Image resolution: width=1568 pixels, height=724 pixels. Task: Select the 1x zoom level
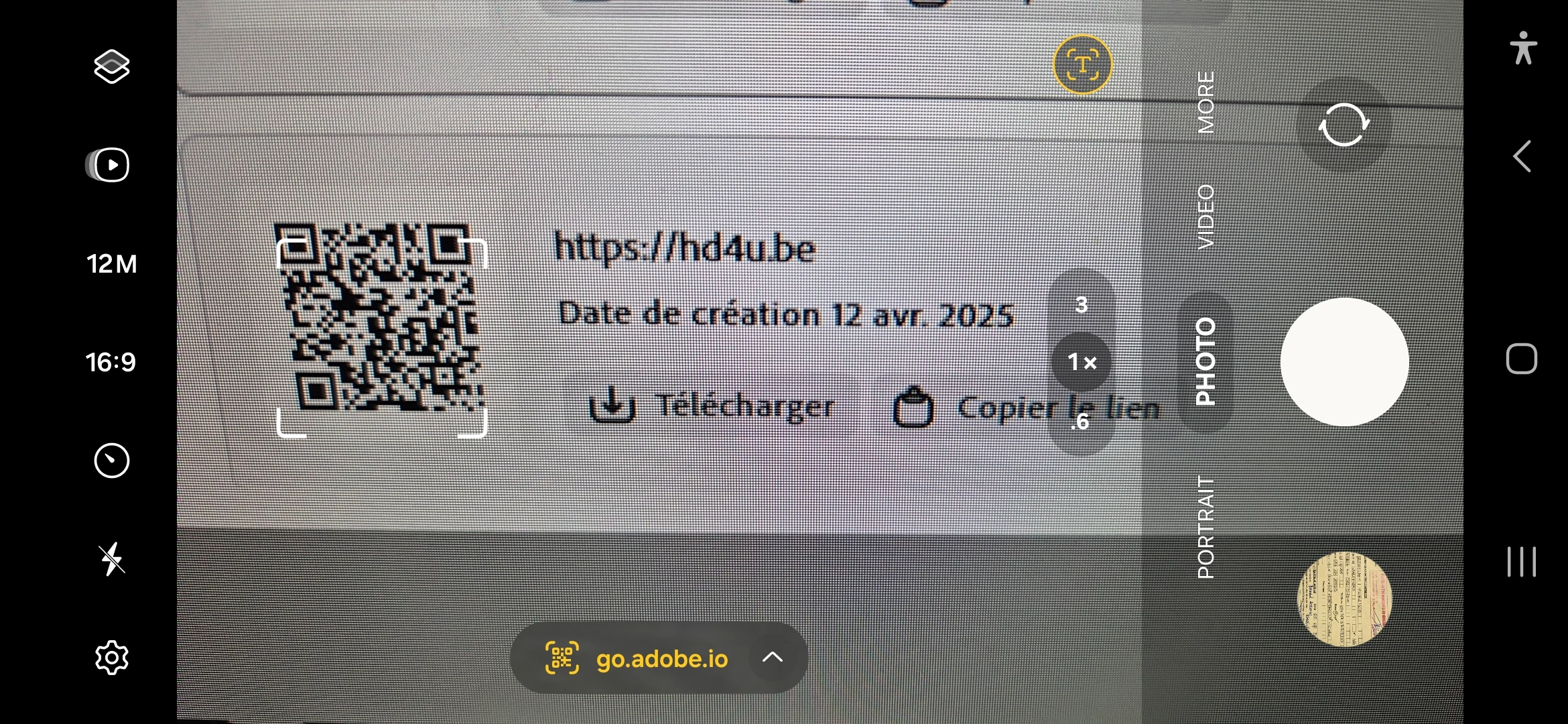pyautogui.click(x=1082, y=363)
